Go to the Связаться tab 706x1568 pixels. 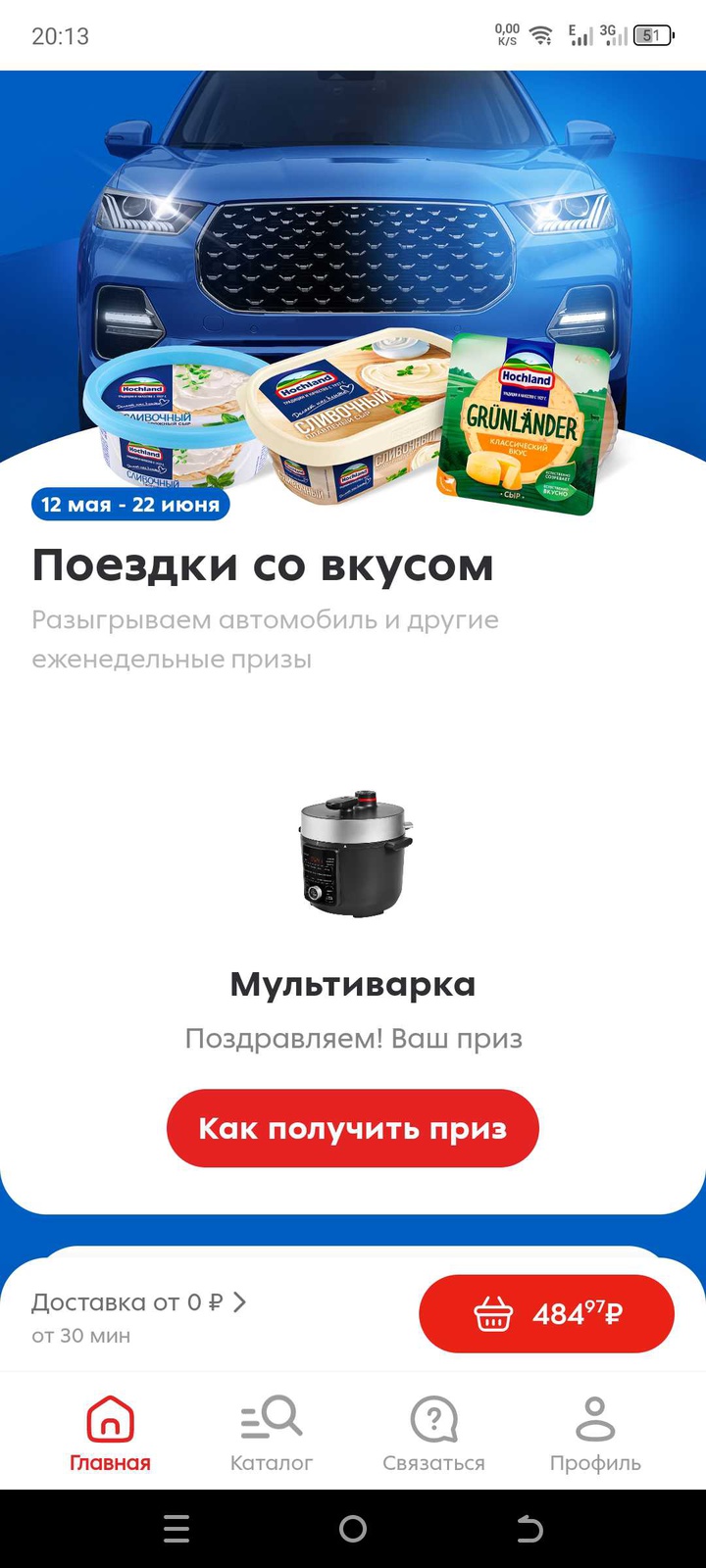(433, 1433)
